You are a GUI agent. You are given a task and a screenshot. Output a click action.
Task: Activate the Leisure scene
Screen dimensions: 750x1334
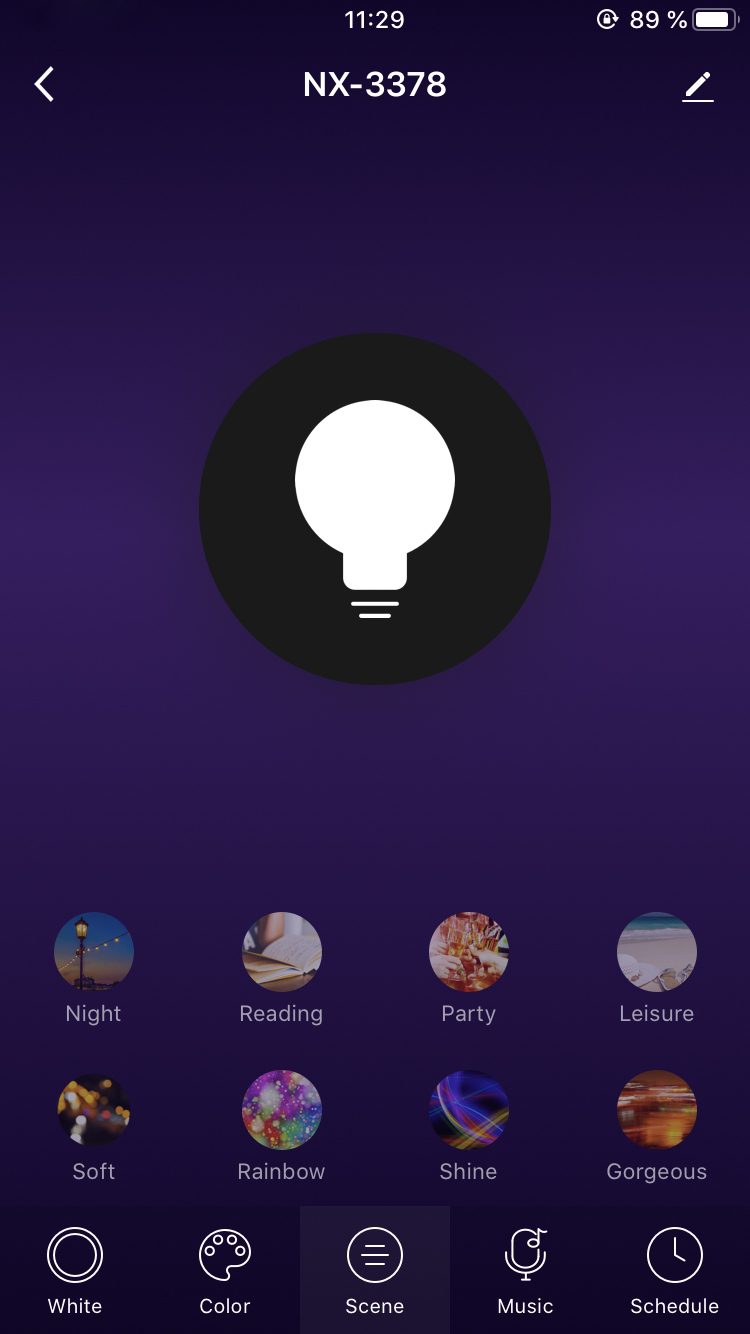[x=656, y=952]
